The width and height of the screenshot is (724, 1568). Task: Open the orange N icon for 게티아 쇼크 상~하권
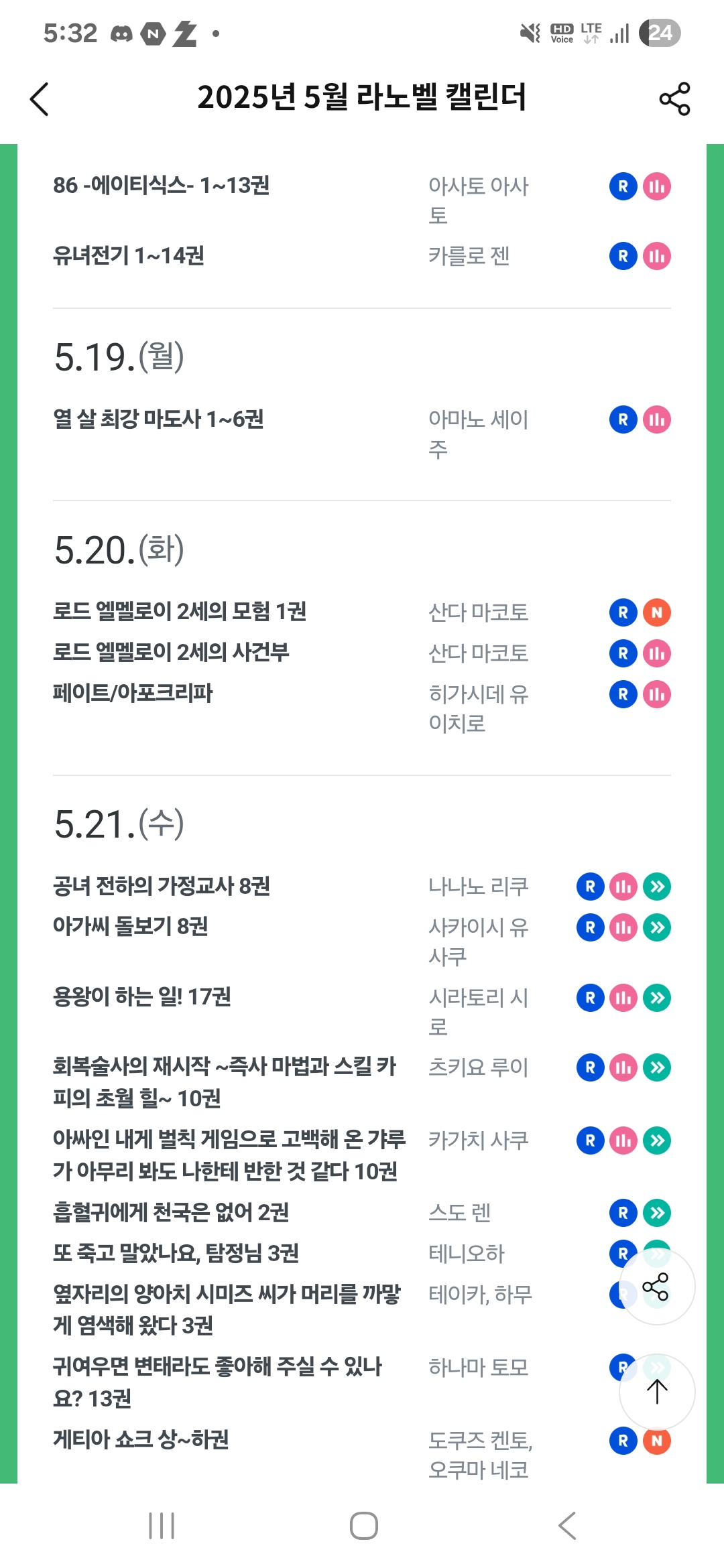(657, 1441)
